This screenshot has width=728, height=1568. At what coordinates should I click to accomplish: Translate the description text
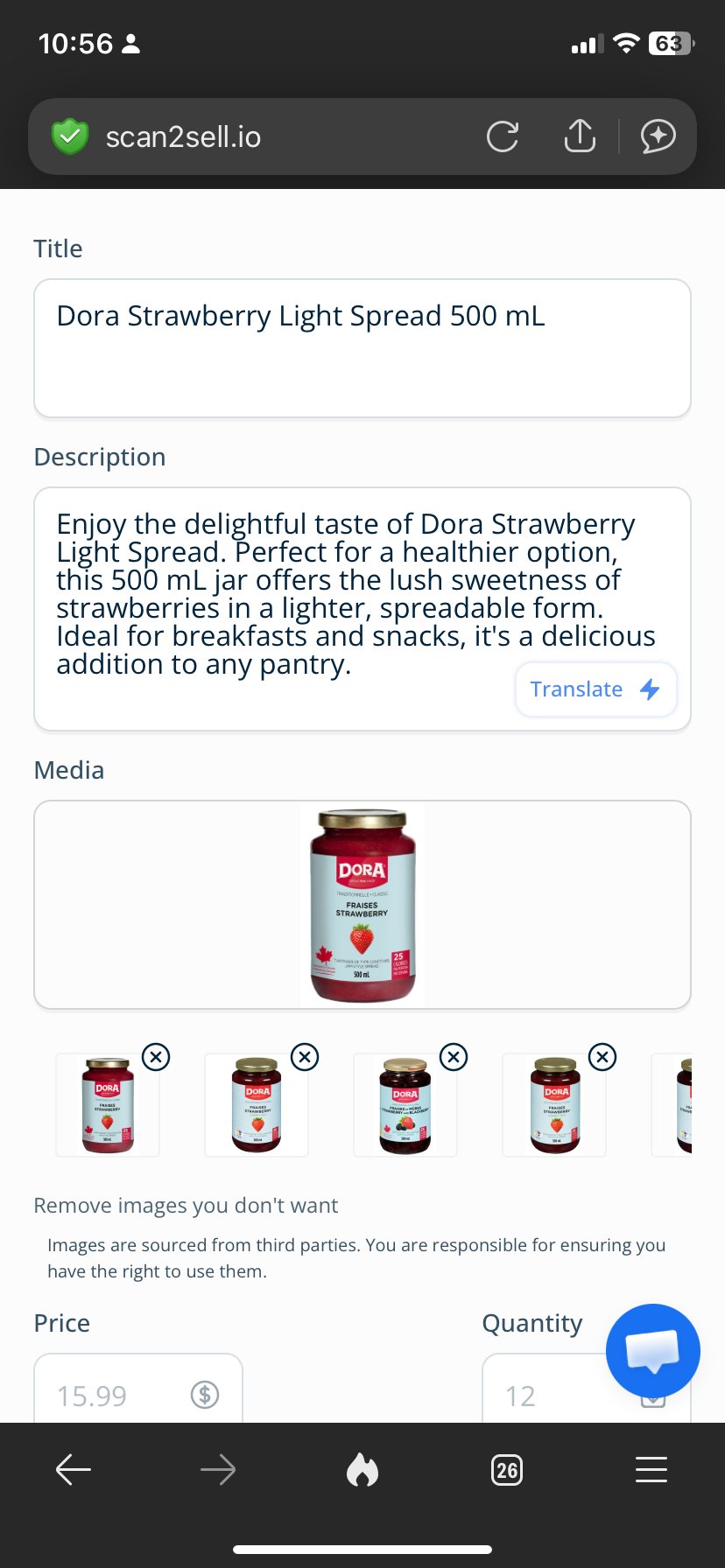[x=596, y=689]
